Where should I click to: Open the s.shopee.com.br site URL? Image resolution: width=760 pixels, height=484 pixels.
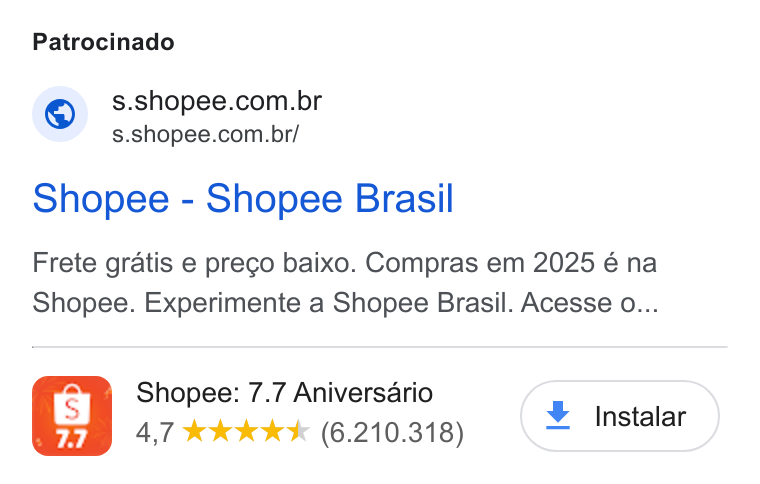pyautogui.click(x=206, y=134)
